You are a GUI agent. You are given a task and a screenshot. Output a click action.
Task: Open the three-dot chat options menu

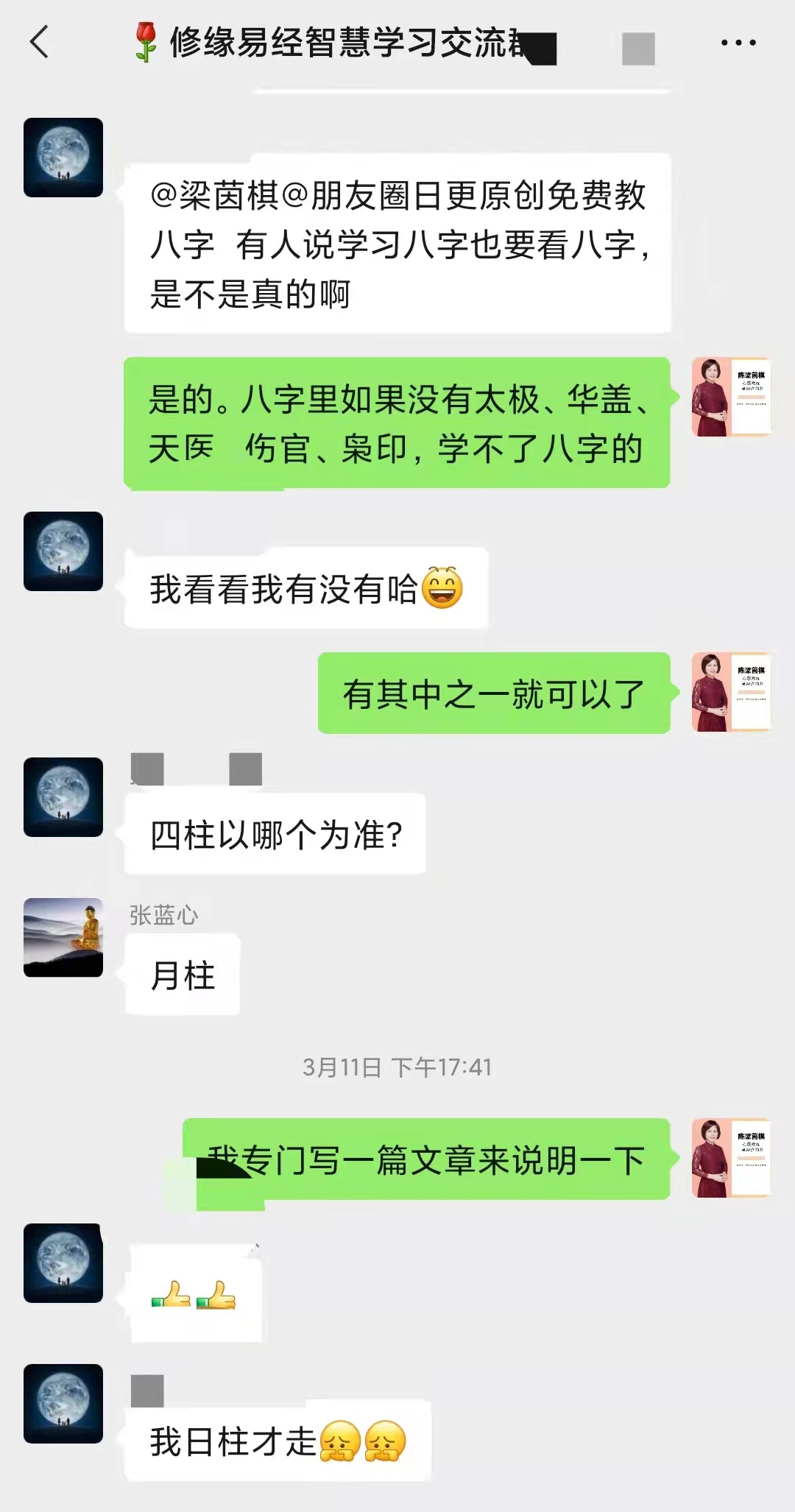(738, 43)
